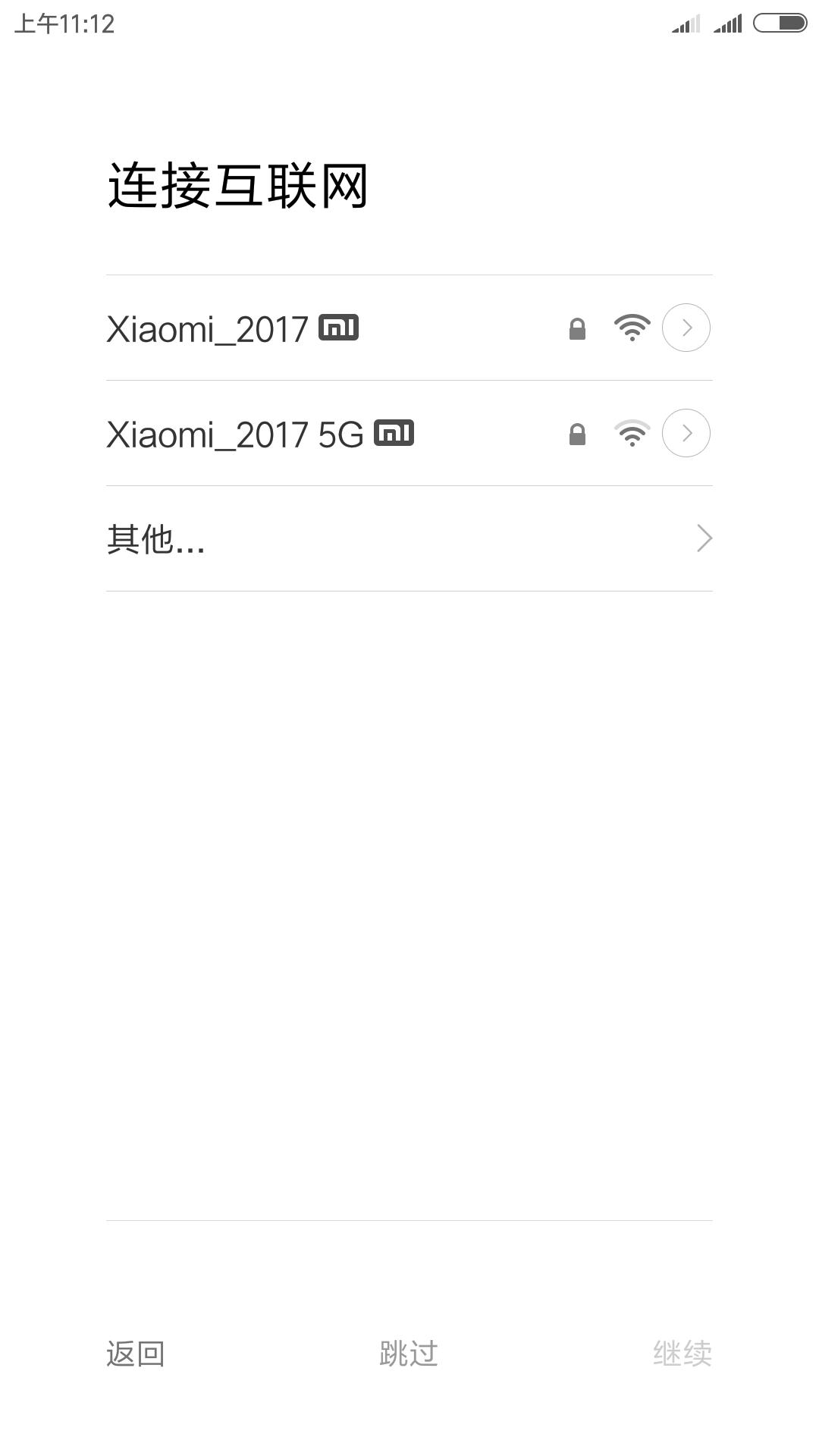Select the Xiaomi_2017 5G network to connect
Viewport: 819px width, 1456px height.
click(x=303, y=432)
